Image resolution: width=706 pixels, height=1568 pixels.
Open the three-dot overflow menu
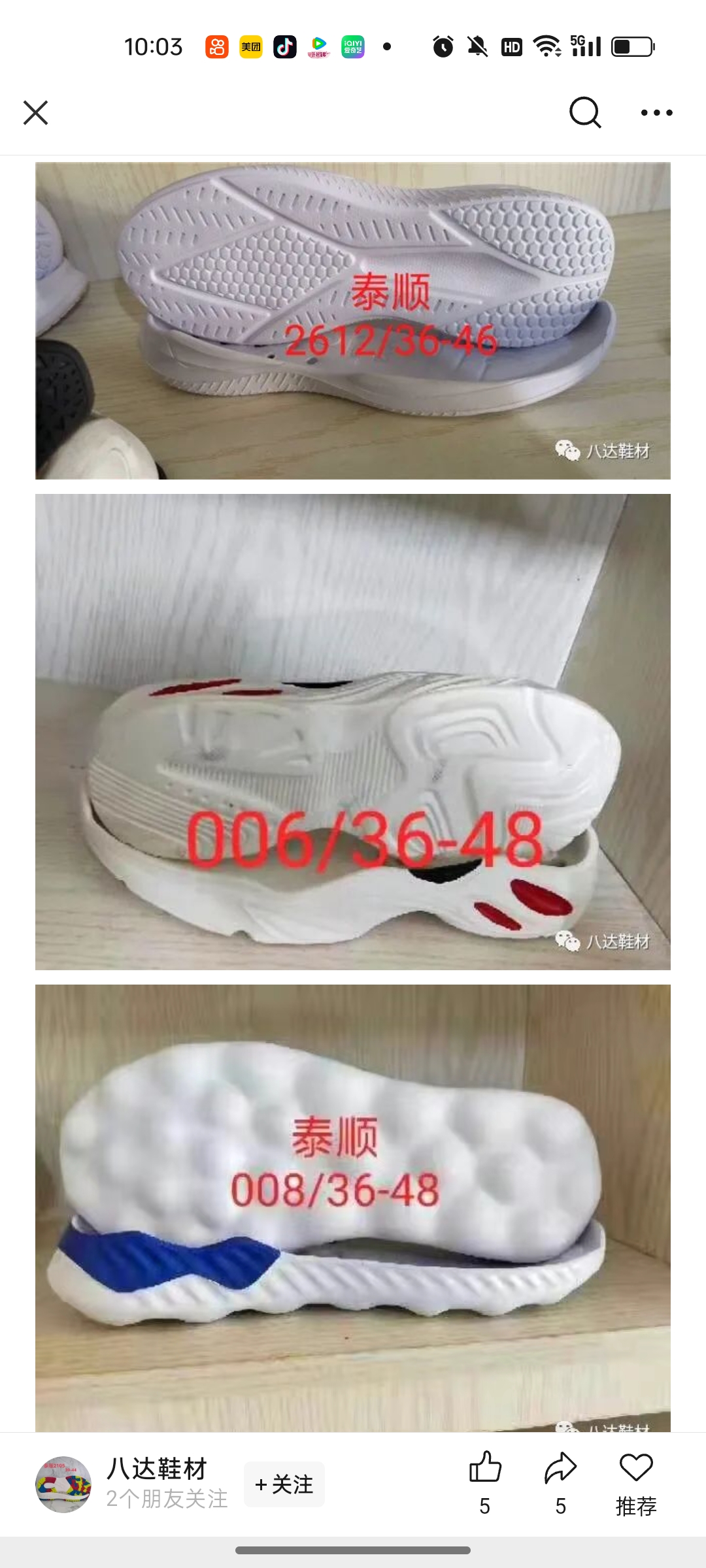point(656,112)
